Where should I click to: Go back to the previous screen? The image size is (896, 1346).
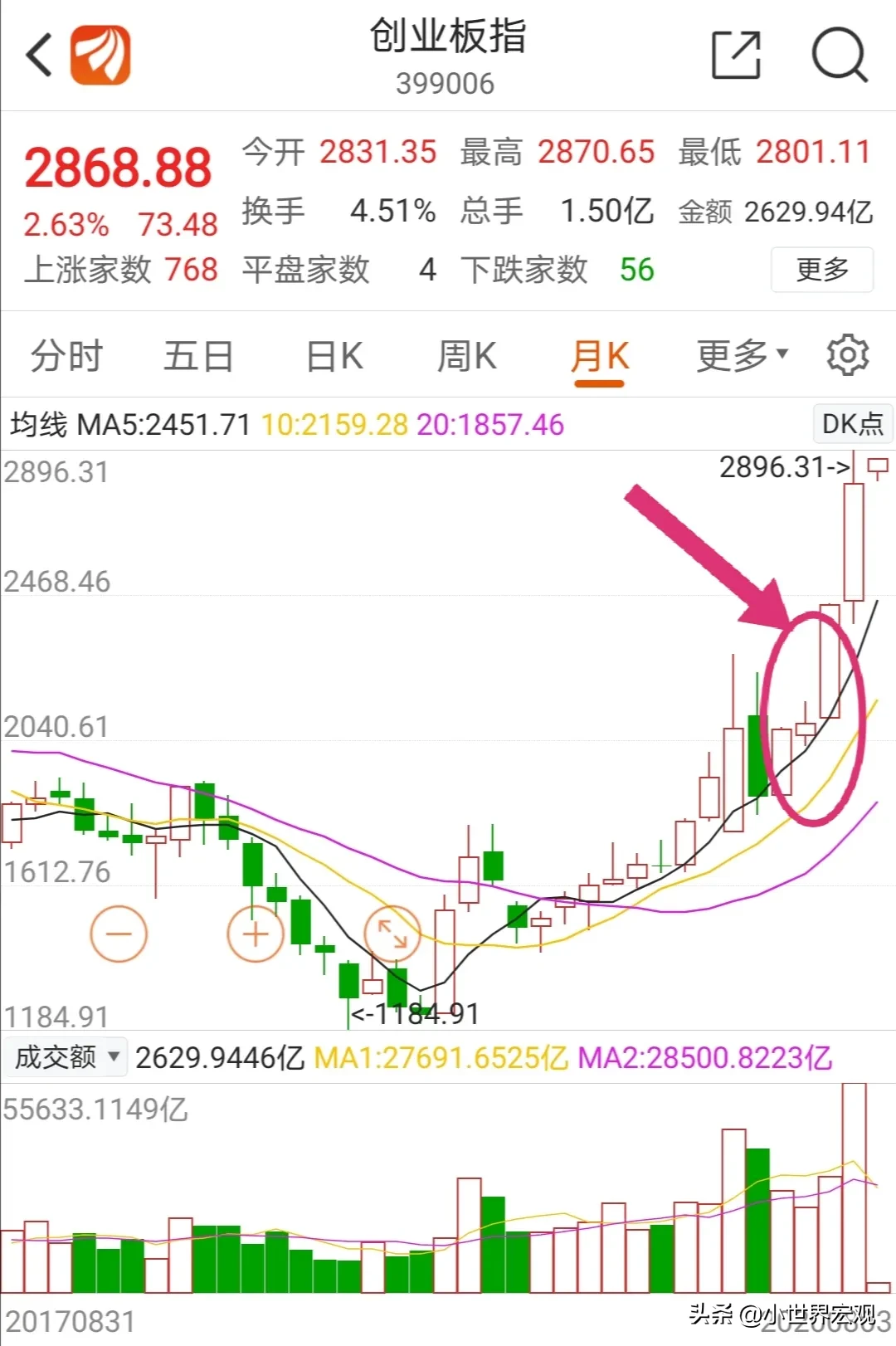[x=39, y=55]
